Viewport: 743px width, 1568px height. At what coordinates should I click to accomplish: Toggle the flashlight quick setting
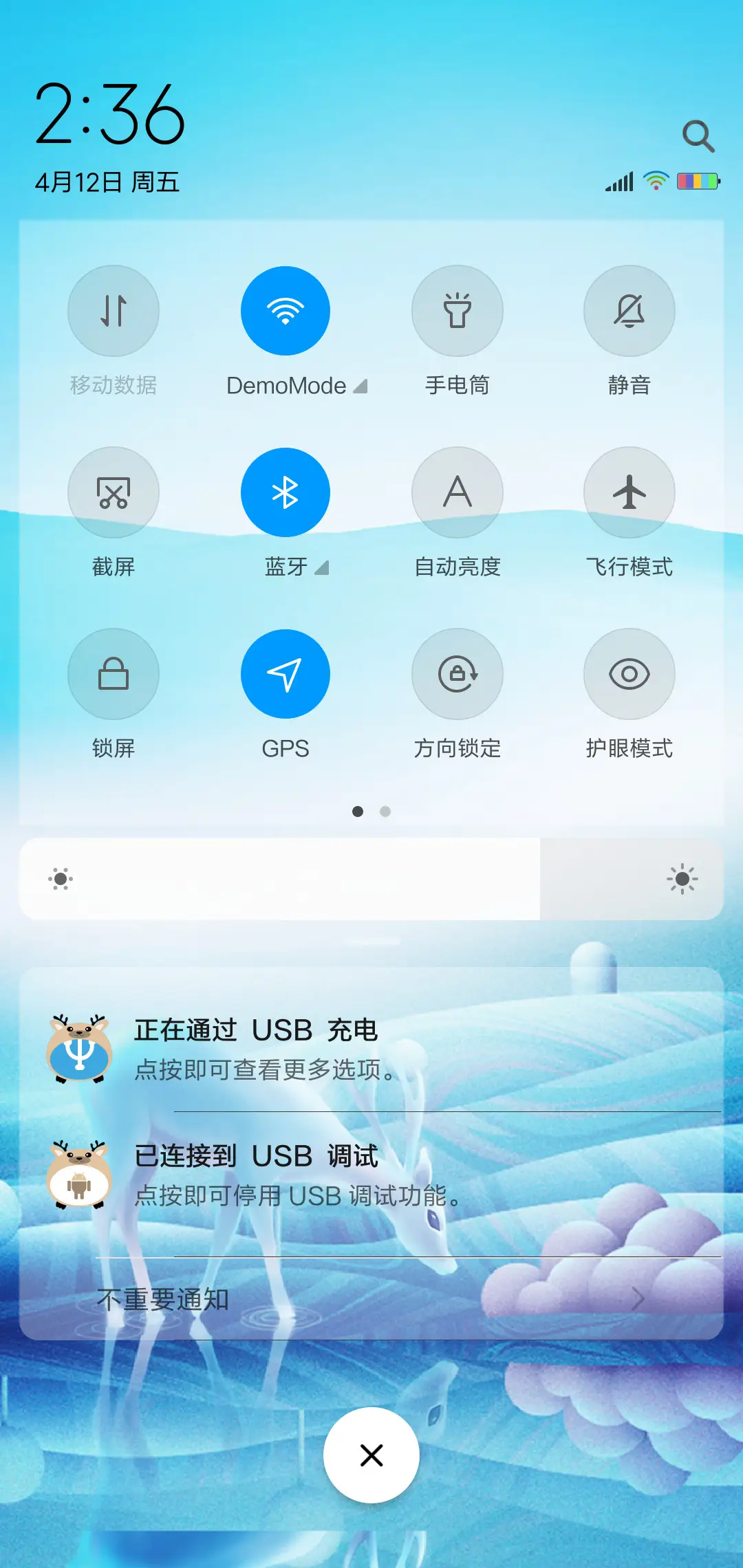pyautogui.click(x=457, y=311)
